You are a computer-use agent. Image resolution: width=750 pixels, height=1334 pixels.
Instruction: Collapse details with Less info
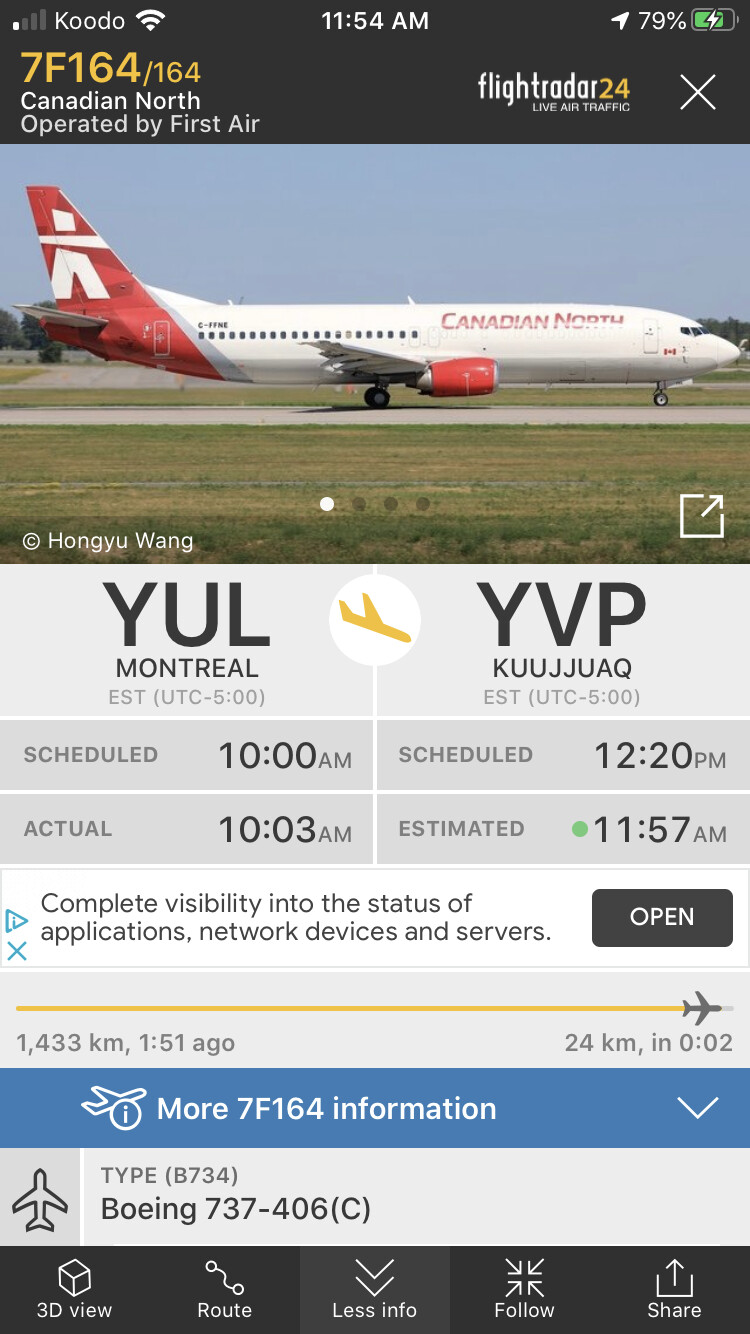(x=375, y=1290)
